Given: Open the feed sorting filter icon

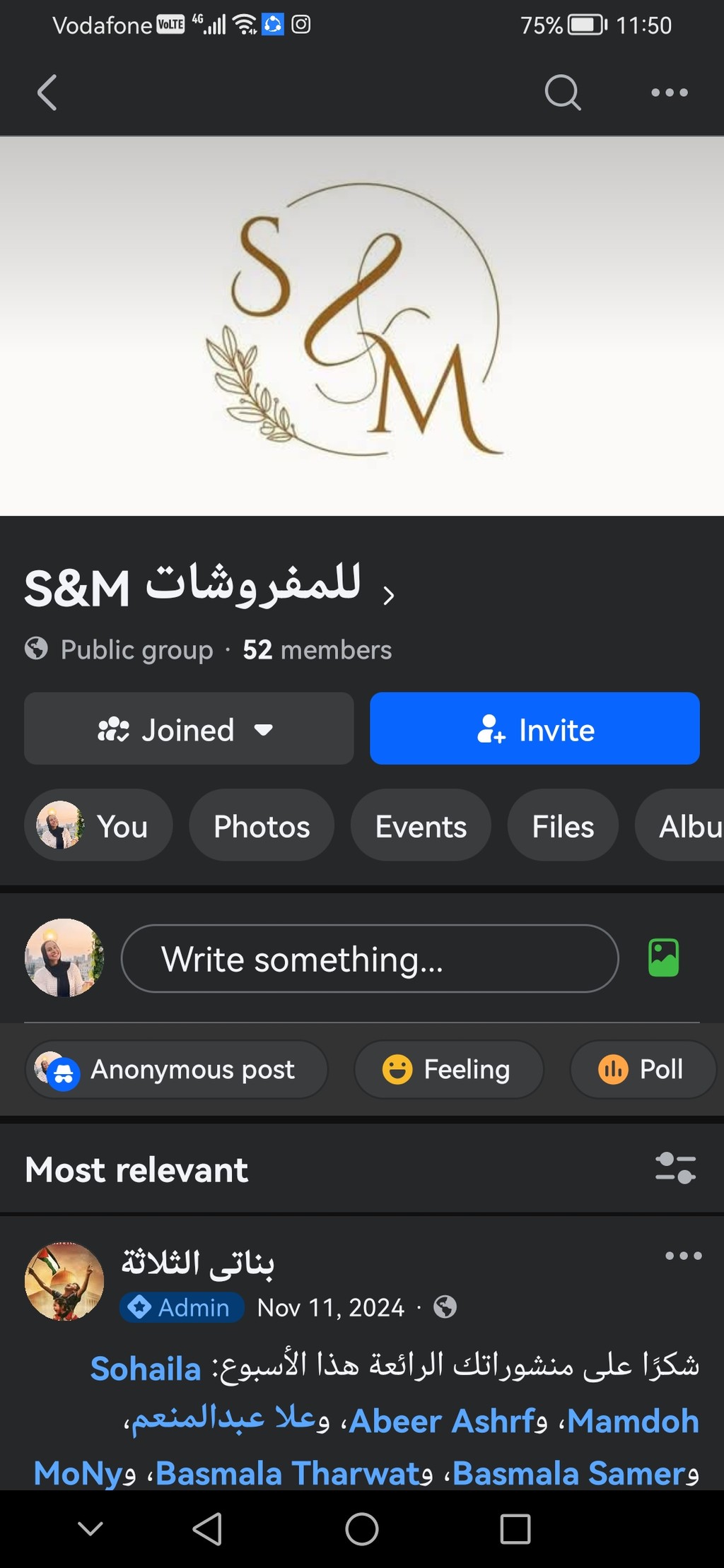Looking at the screenshot, I should coord(676,1168).
